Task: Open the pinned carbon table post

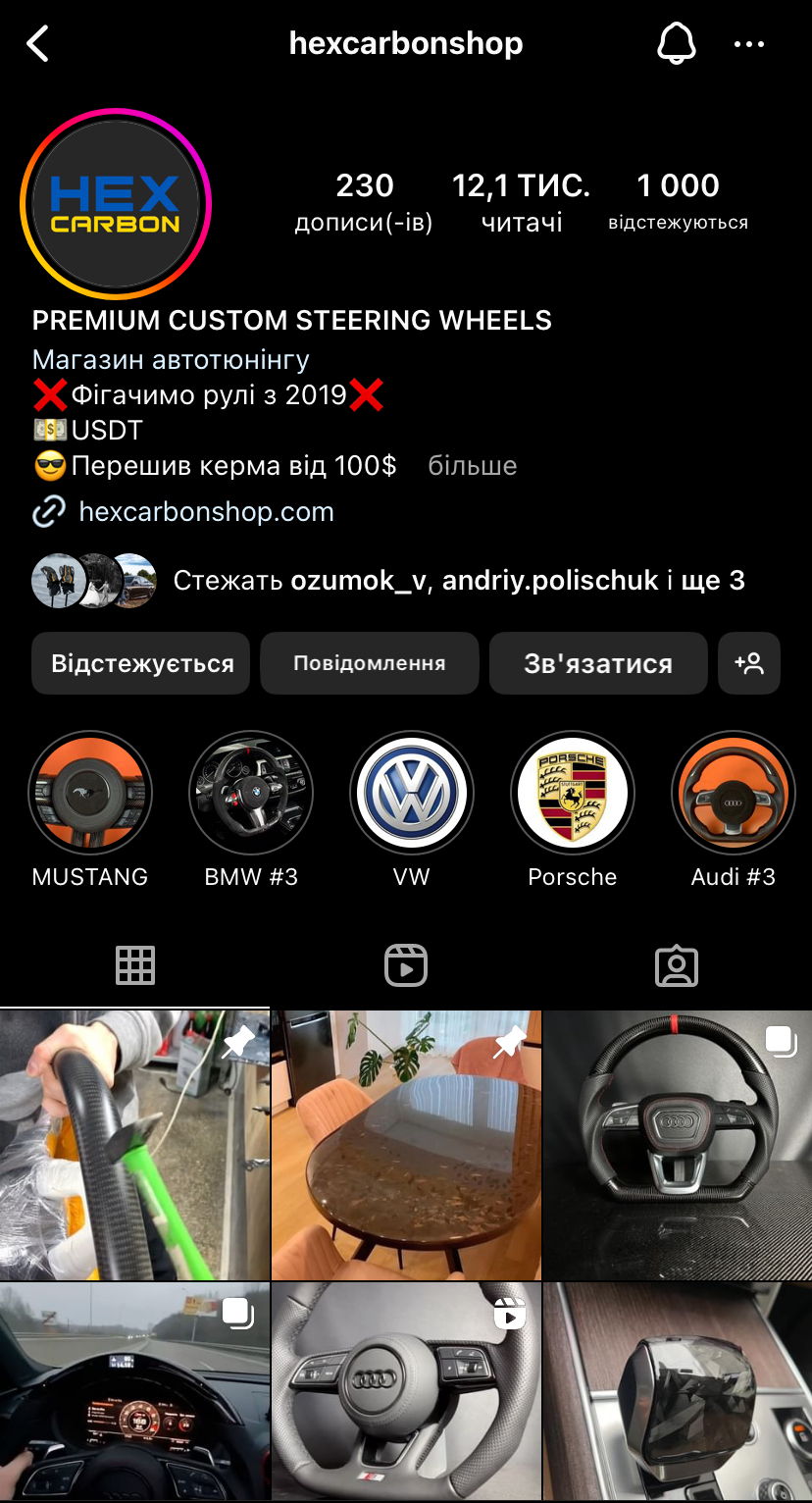Action: pos(406,1145)
